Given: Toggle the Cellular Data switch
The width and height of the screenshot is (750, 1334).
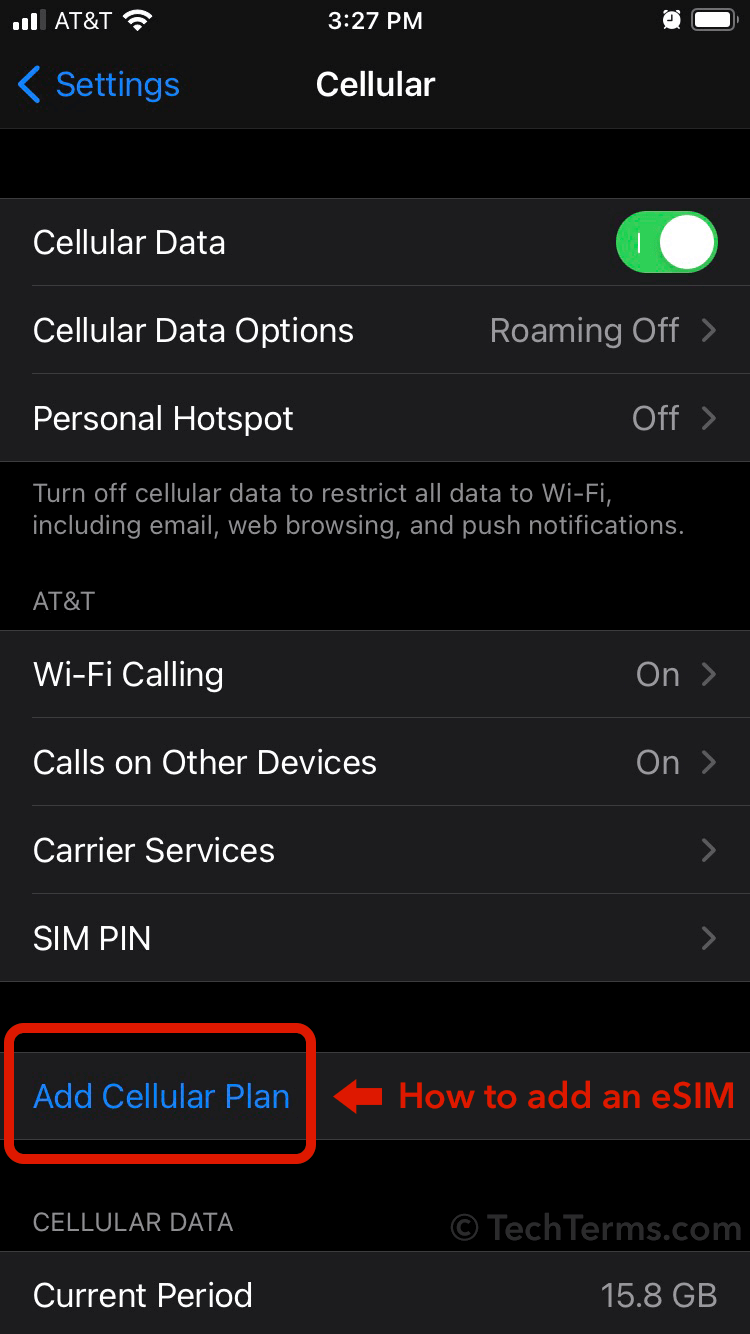Looking at the screenshot, I should click(x=667, y=242).
